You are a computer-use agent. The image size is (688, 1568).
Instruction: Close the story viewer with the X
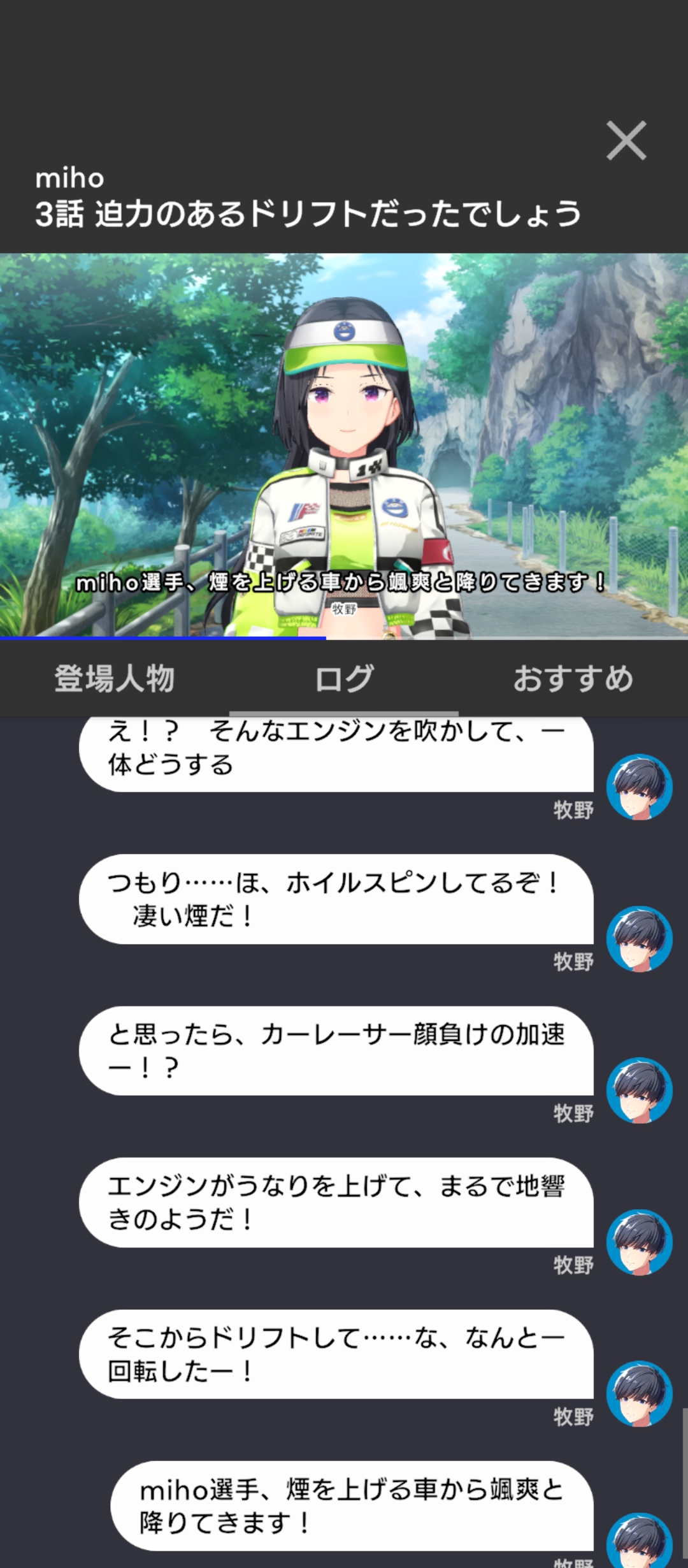coord(626,140)
